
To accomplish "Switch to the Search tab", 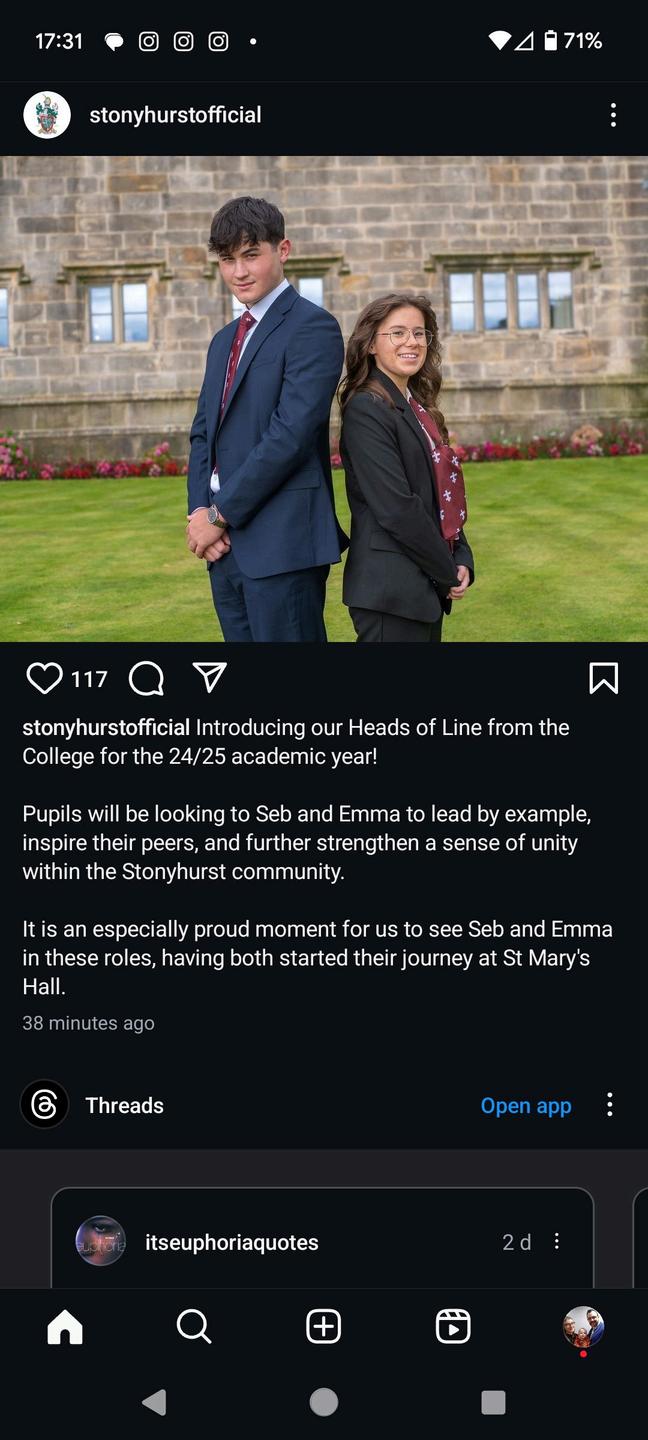I will [x=194, y=1327].
